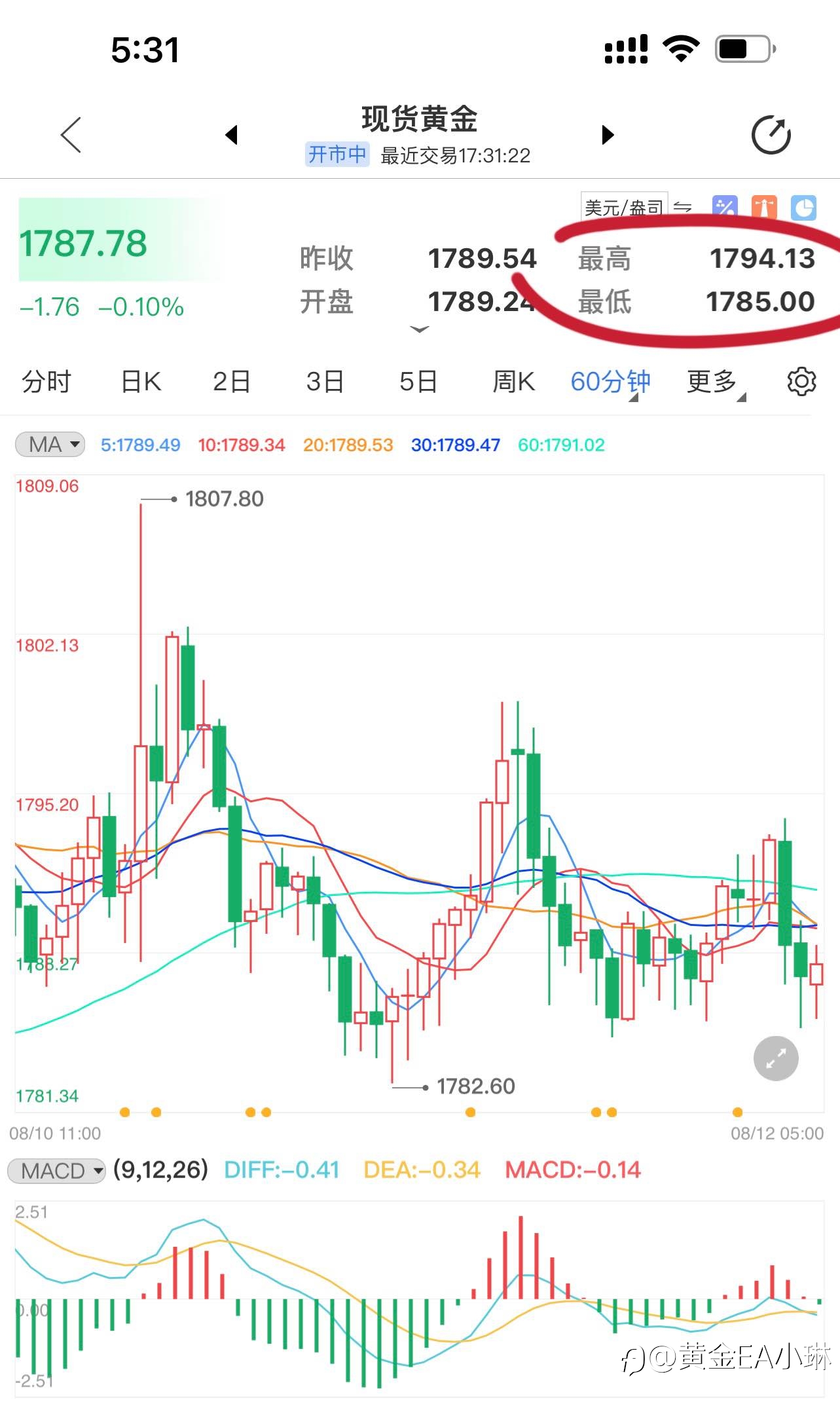Select the 日K chart tab

141,381
